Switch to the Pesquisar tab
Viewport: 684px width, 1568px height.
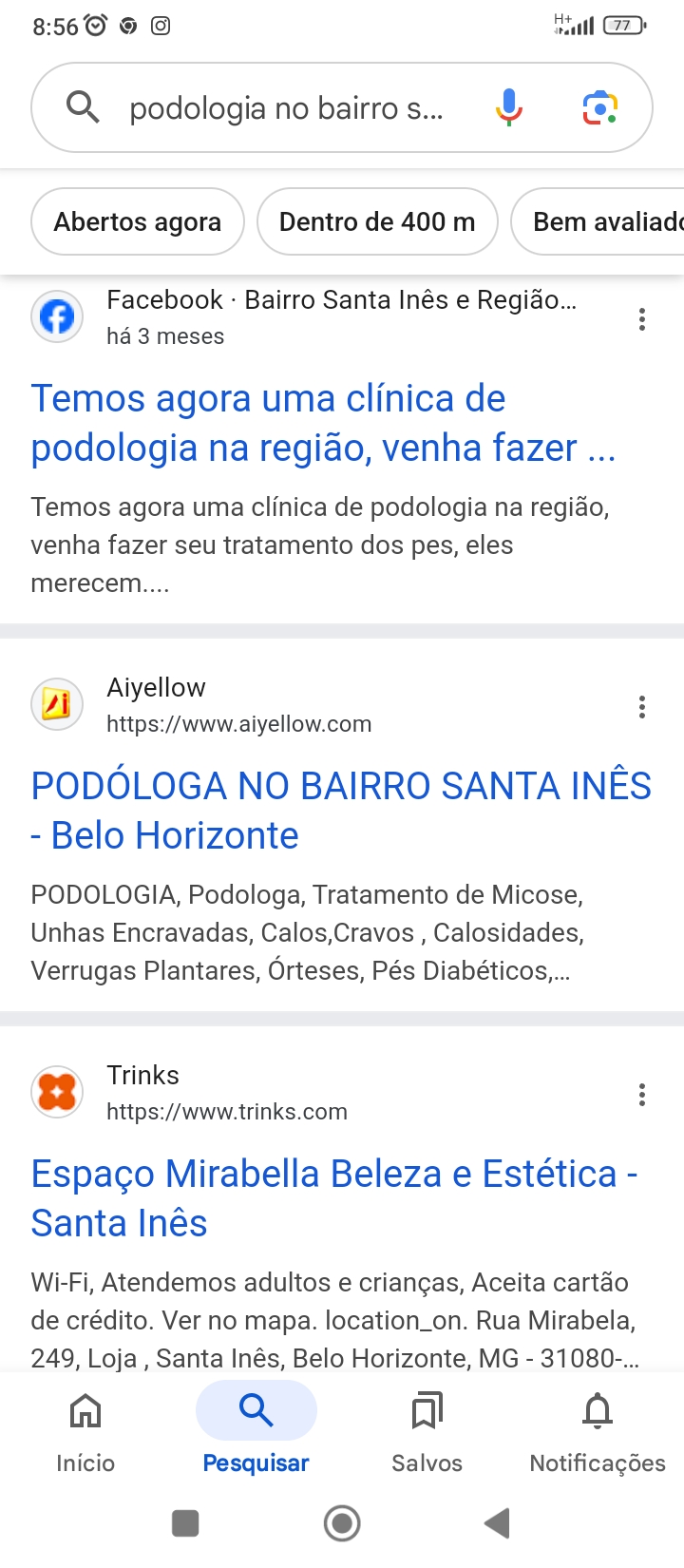point(256,1430)
